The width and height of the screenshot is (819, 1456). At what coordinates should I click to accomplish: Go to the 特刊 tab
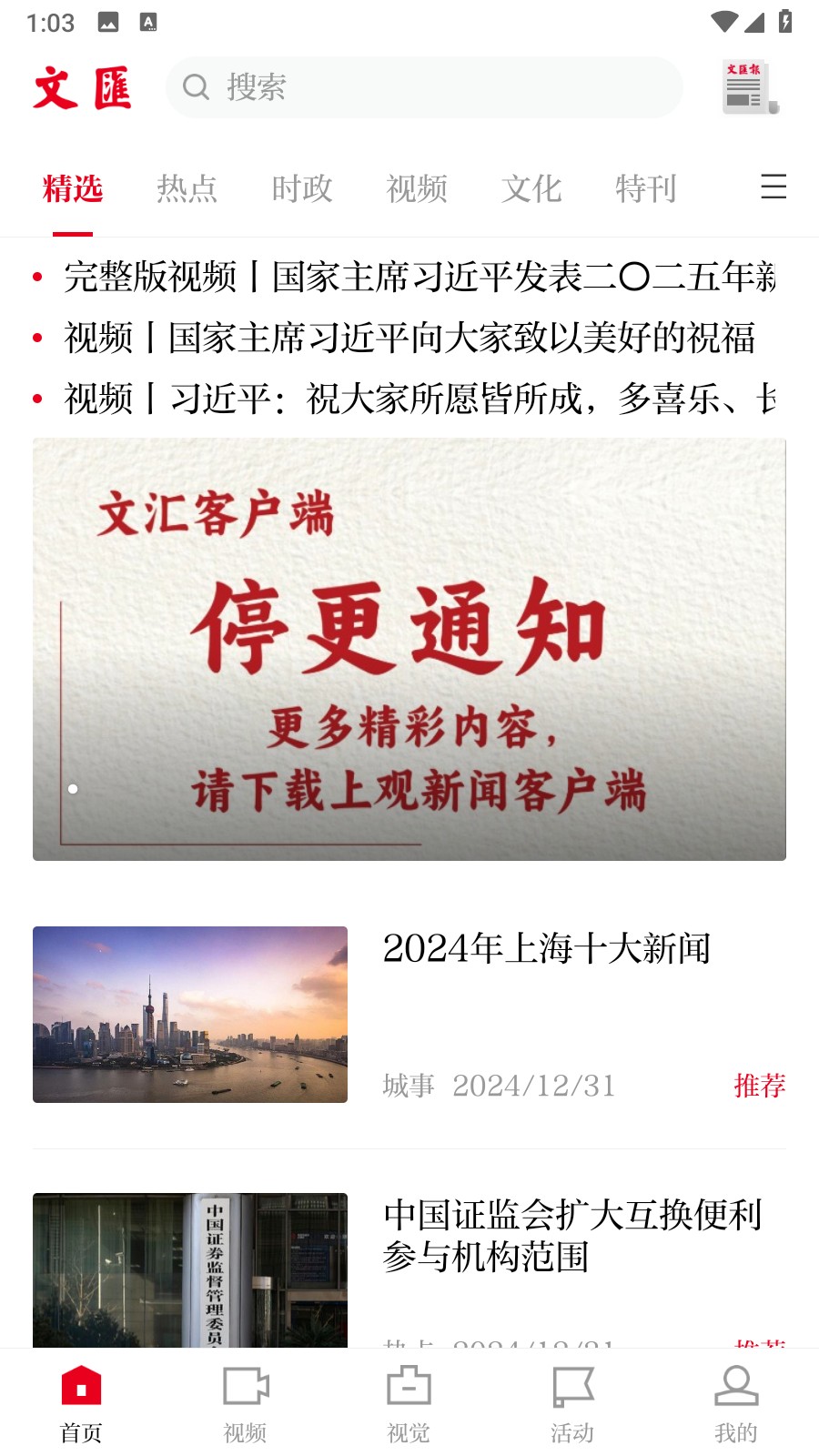(x=645, y=188)
